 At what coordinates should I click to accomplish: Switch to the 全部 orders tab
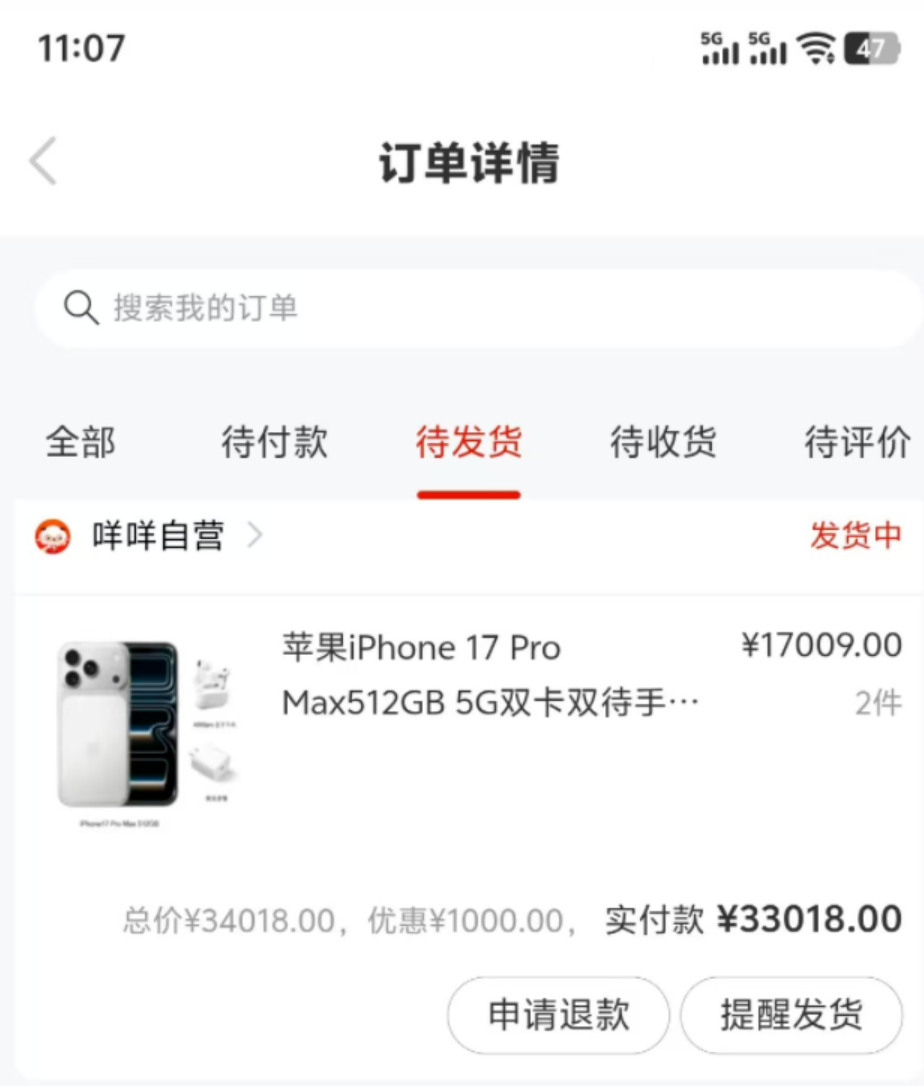coord(80,442)
